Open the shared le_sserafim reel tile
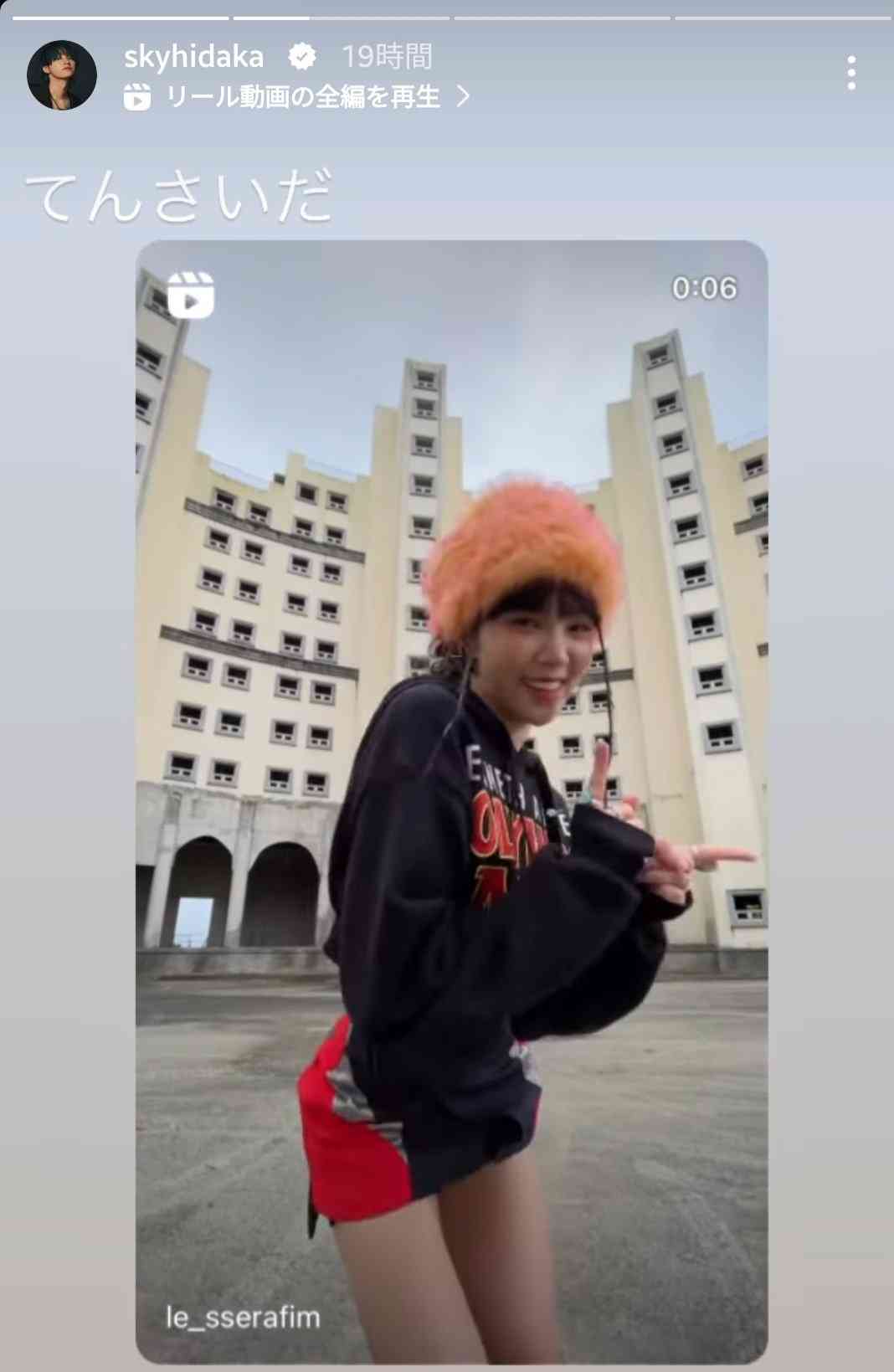Viewport: 894px width, 1372px height. (451, 801)
